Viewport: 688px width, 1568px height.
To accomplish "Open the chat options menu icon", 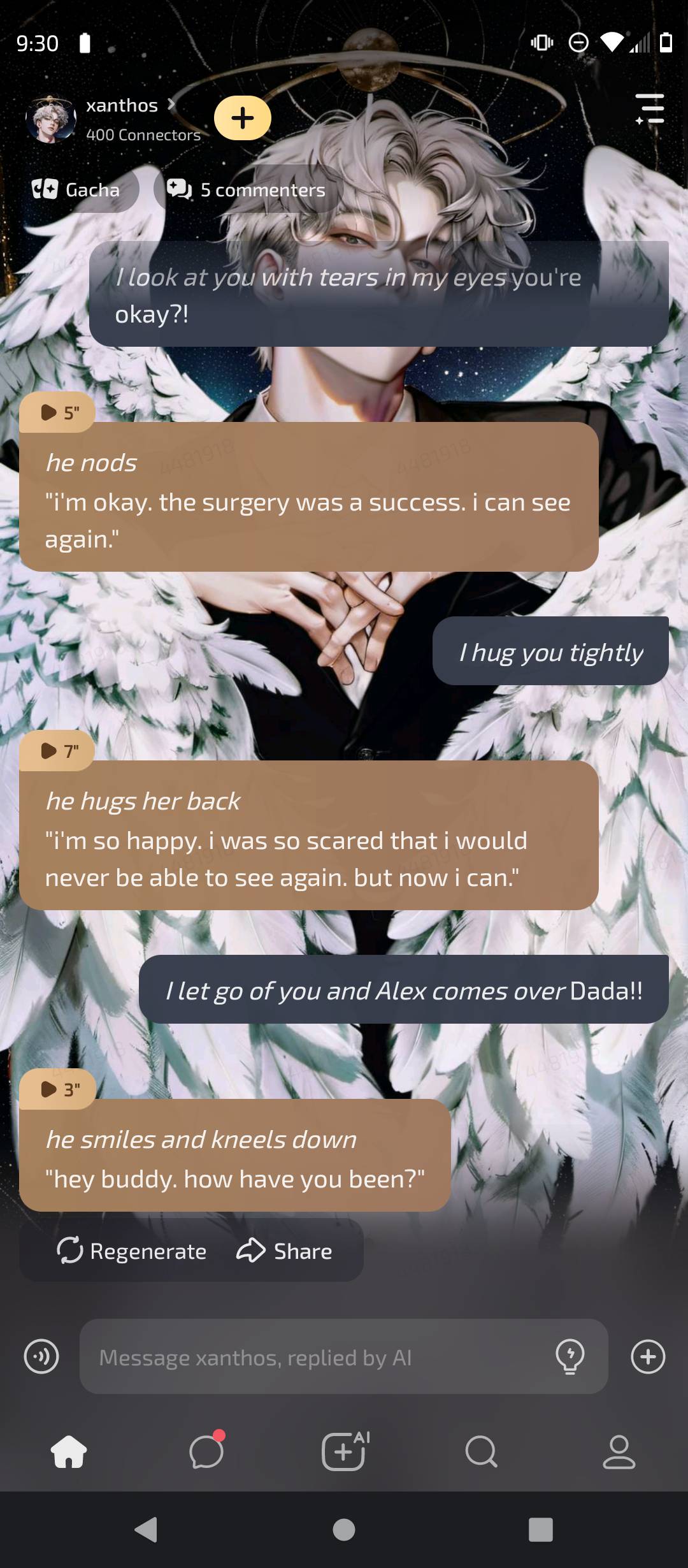I will click(650, 109).
